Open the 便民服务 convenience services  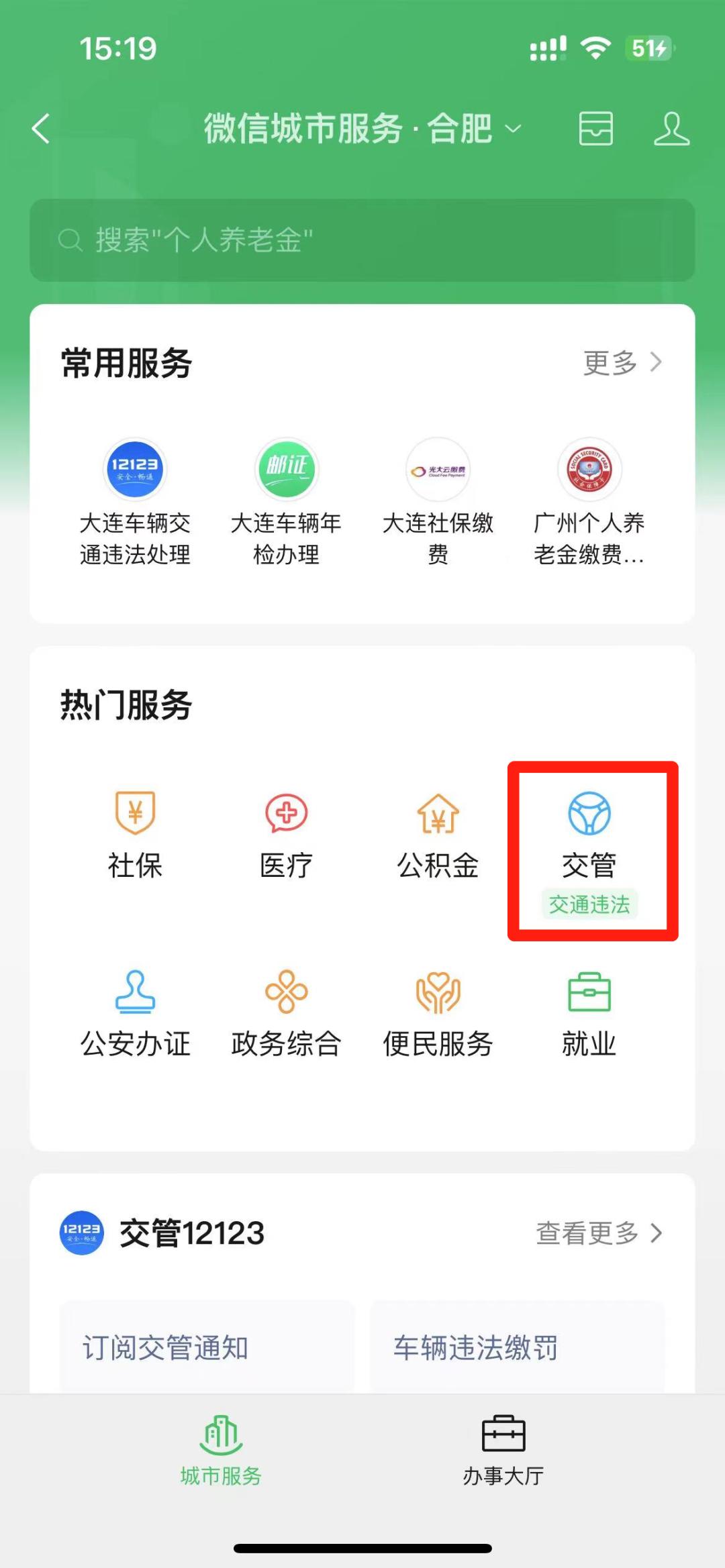pyautogui.click(x=437, y=1013)
